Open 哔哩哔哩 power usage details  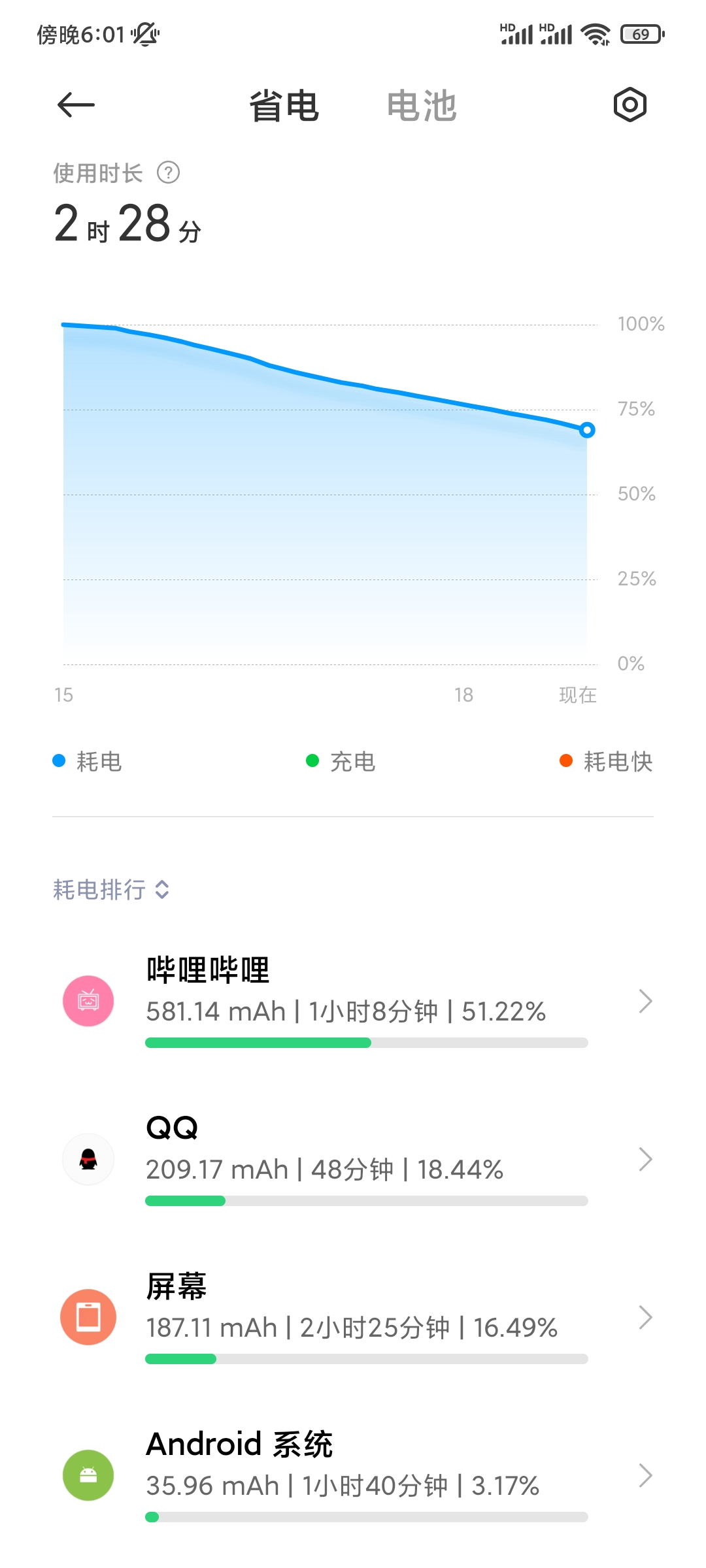point(353,1001)
